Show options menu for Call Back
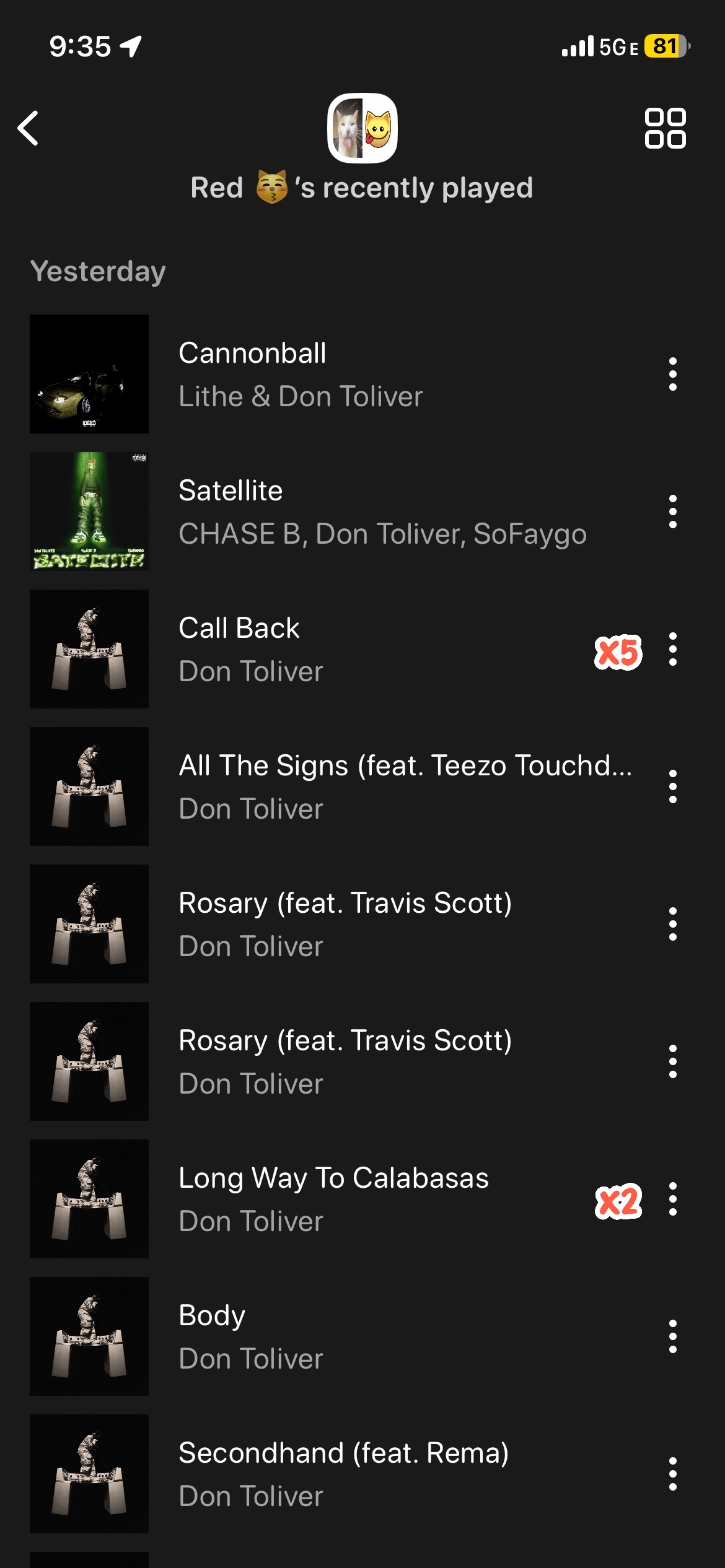The width and height of the screenshot is (725, 1568). point(672,649)
